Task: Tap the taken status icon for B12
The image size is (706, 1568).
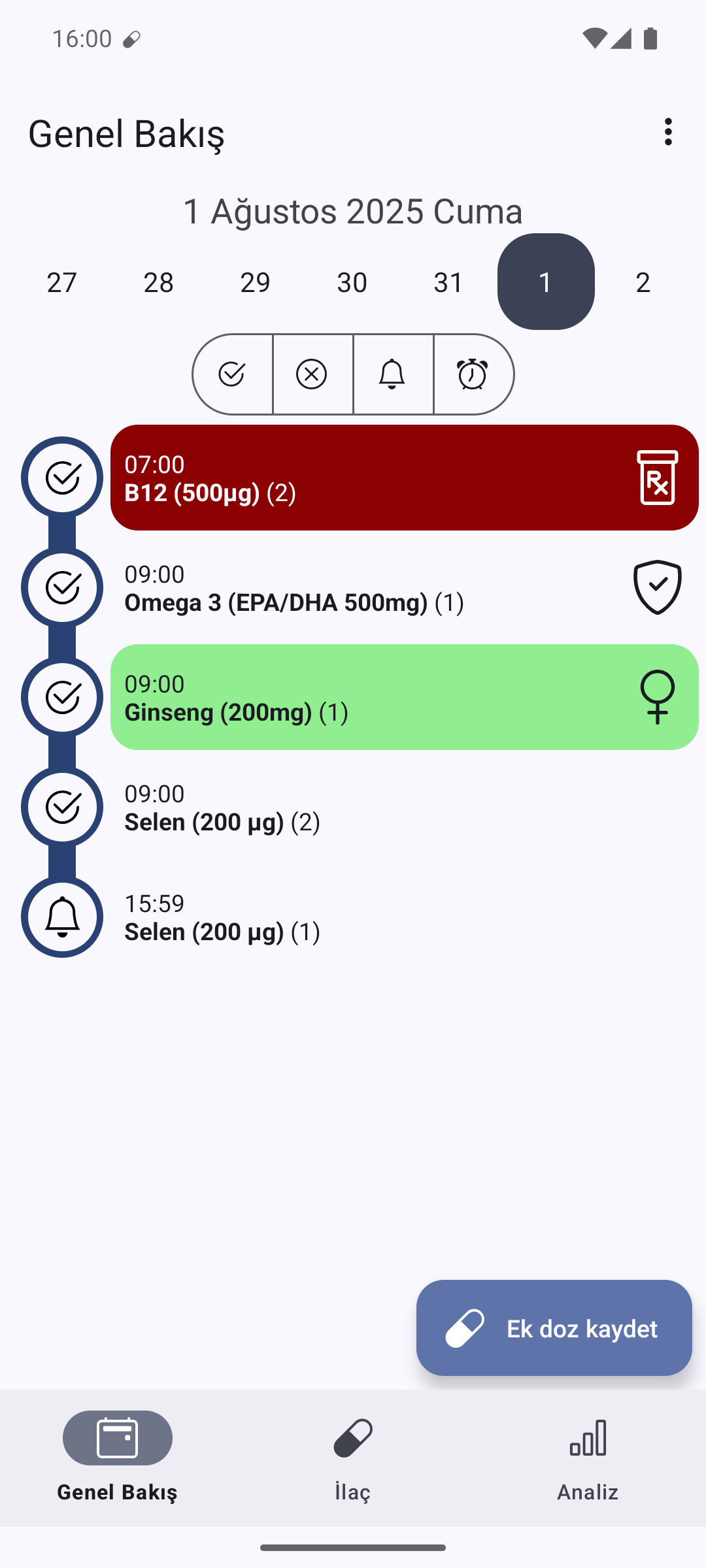Action: pos(62,478)
